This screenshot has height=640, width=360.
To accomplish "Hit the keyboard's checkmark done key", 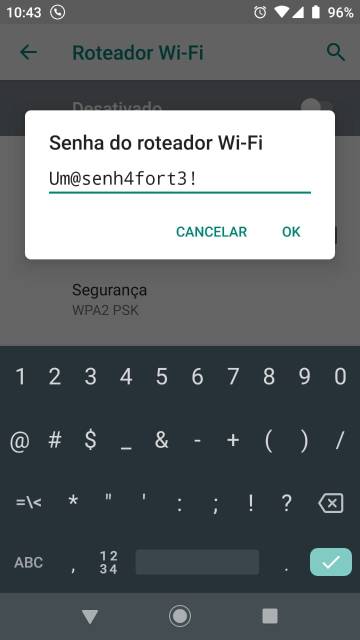I will click(331, 562).
